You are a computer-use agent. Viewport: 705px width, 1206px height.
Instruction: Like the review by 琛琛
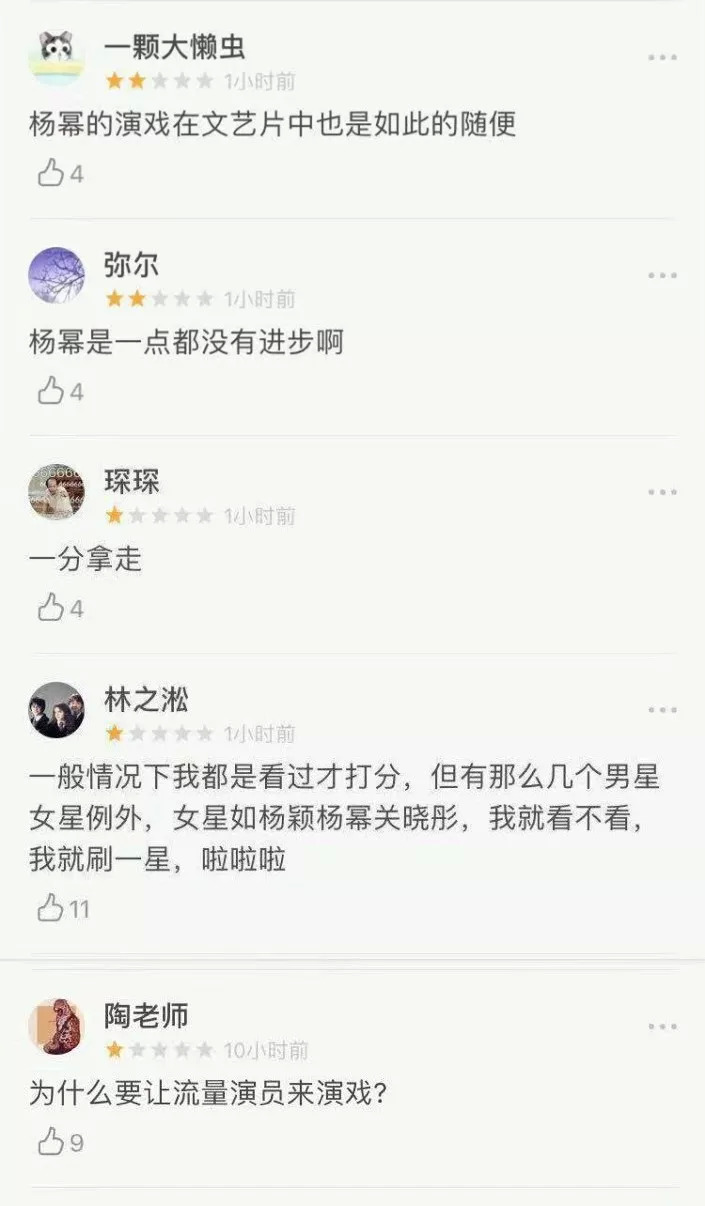[x=52, y=608]
